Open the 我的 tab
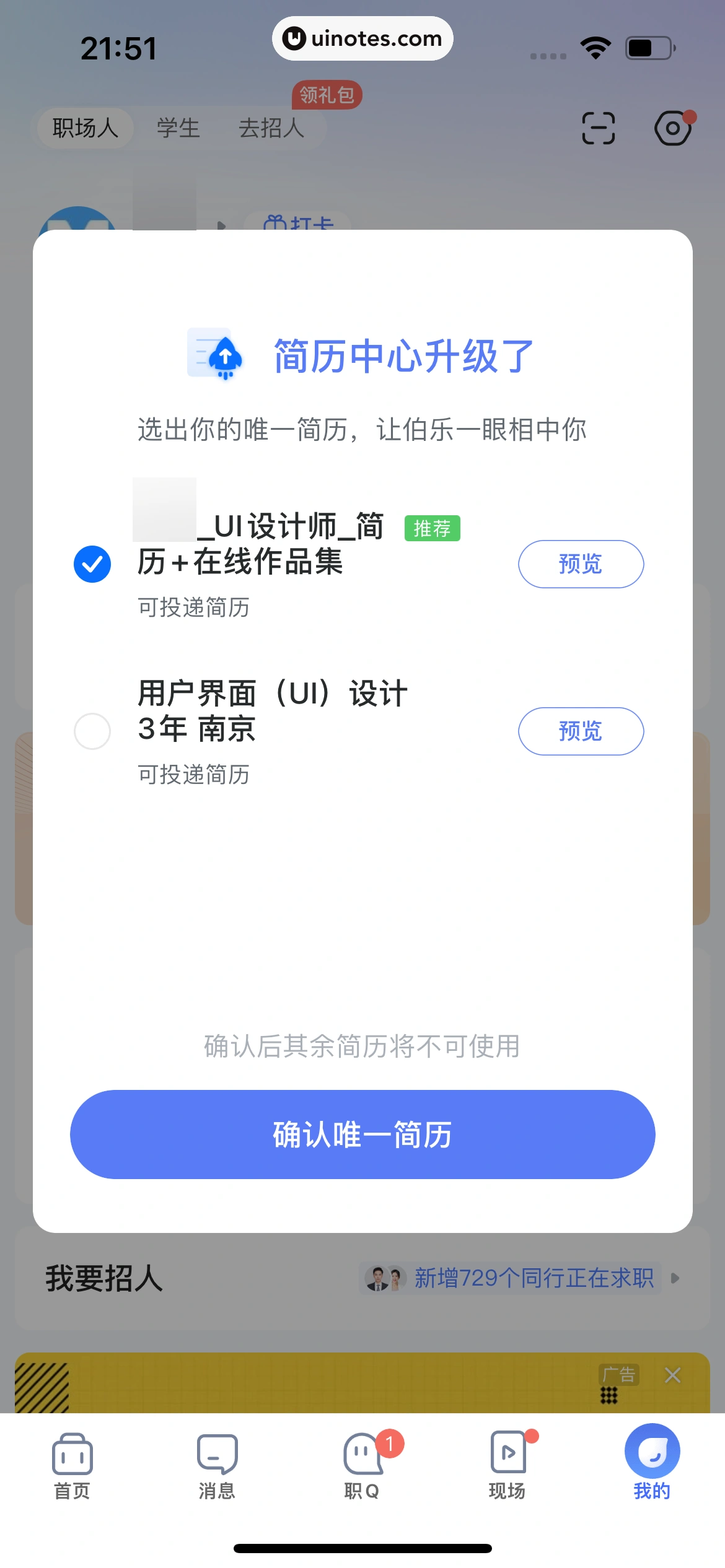 coord(652,1465)
